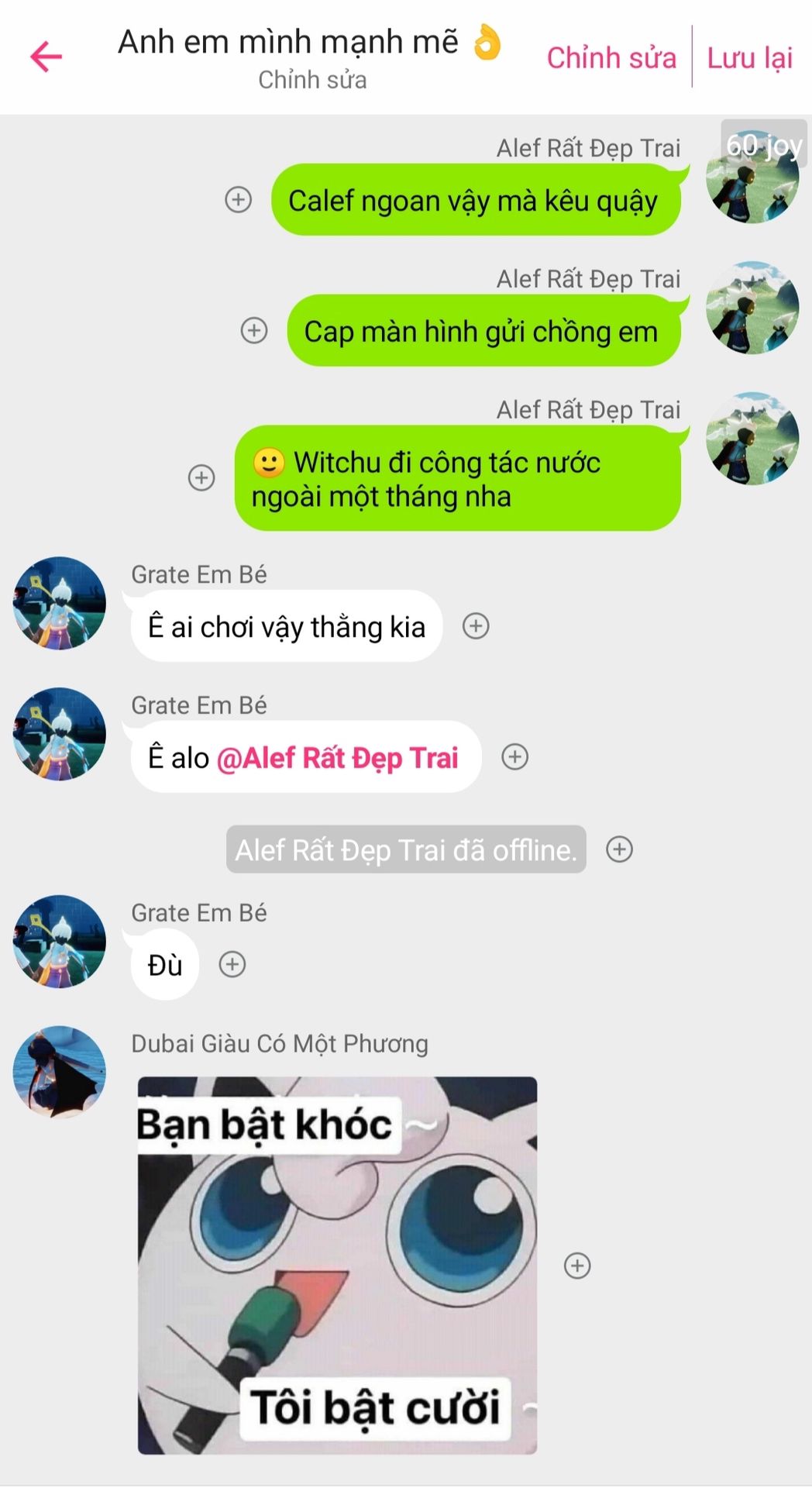Tap plus beside the offline notice
This screenshot has width=812, height=1488.
pyautogui.click(x=619, y=849)
